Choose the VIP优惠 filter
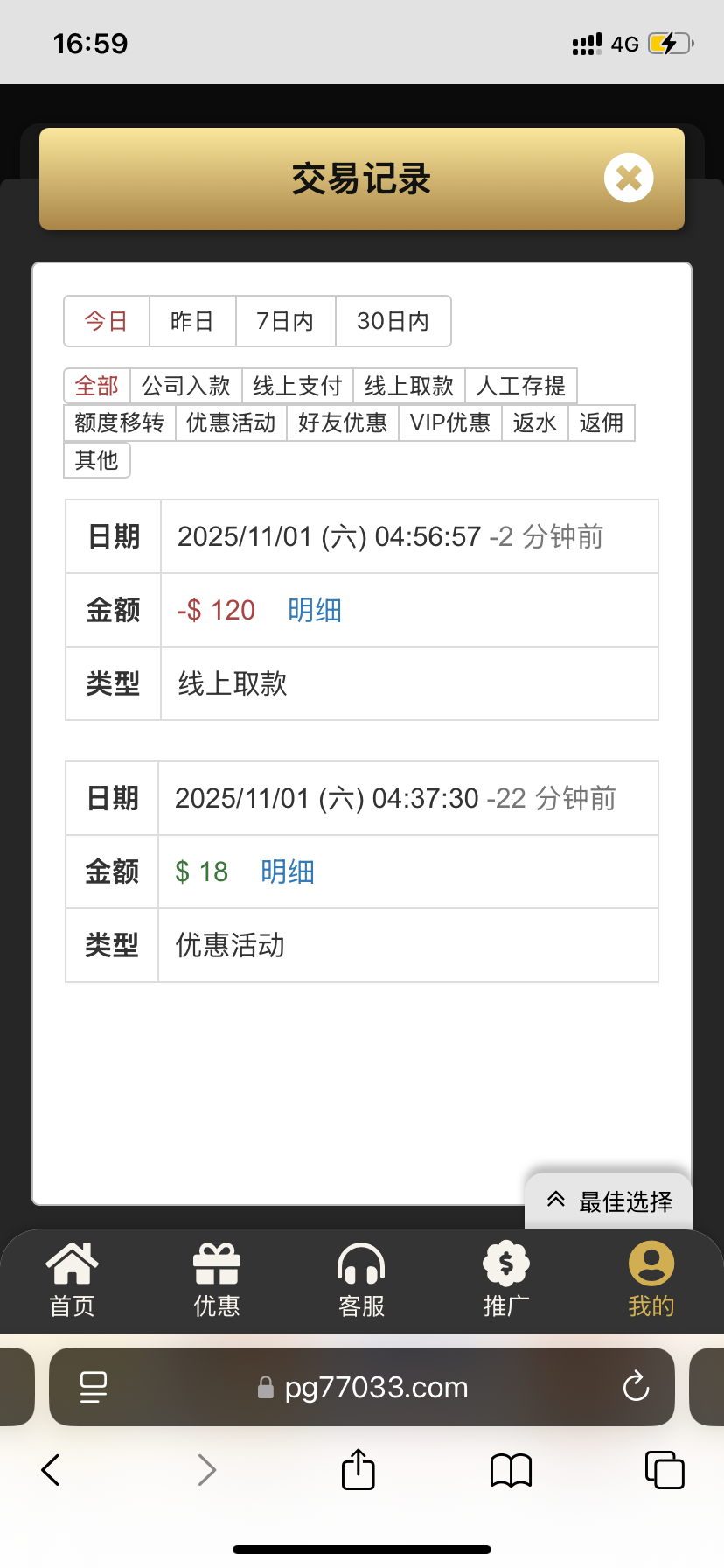Image resolution: width=724 pixels, height=1568 pixels. point(450,423)
